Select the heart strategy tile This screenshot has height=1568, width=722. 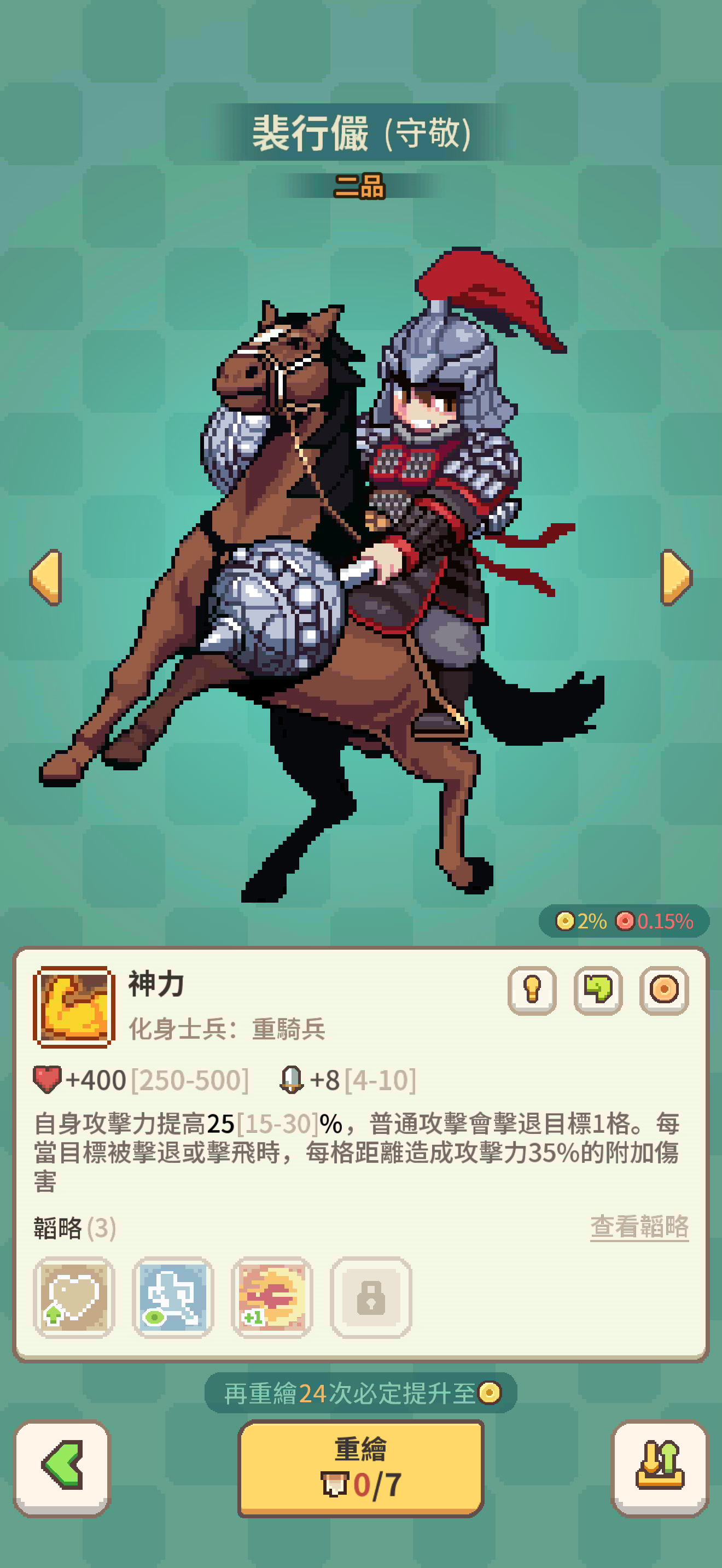tap(74, 1296)
